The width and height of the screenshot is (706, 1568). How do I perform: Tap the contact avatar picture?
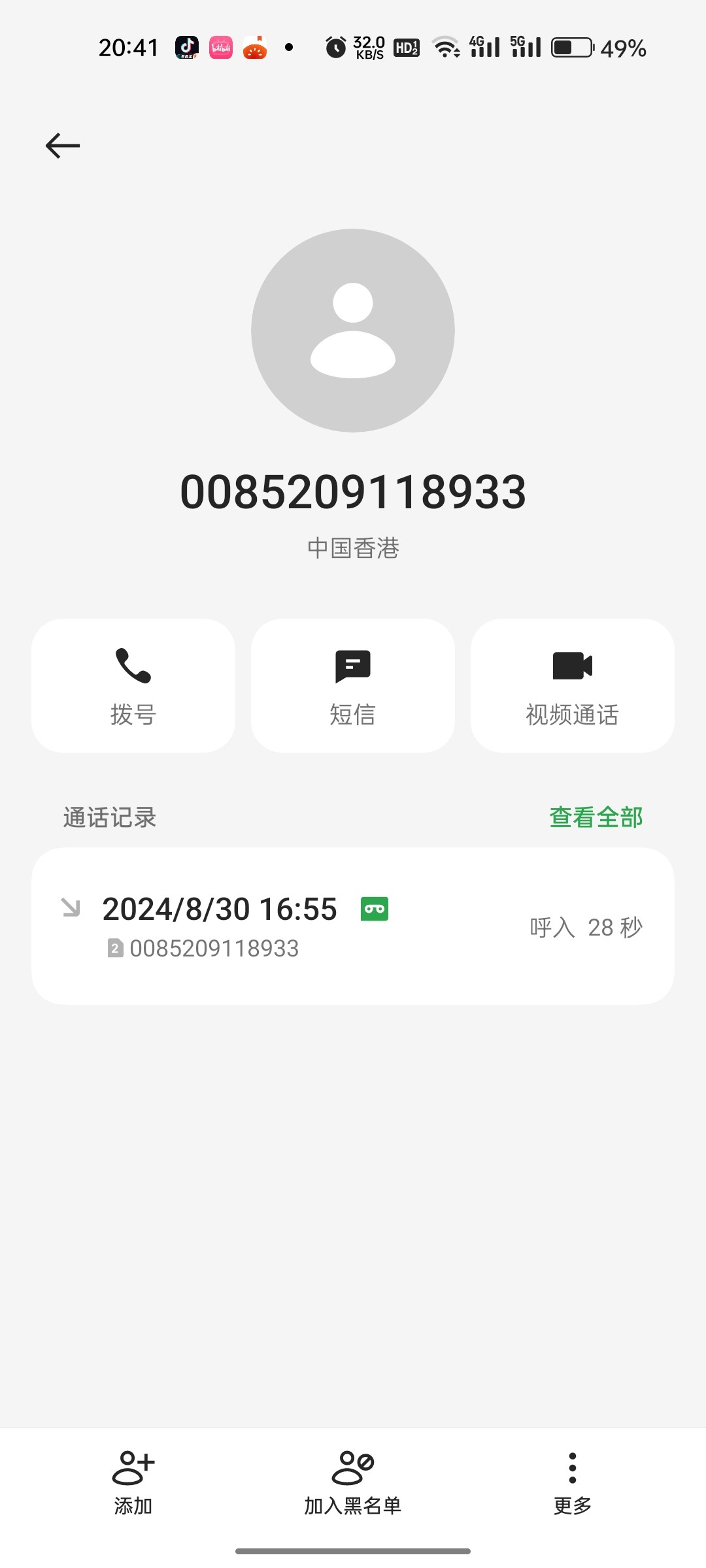point(353,330)
